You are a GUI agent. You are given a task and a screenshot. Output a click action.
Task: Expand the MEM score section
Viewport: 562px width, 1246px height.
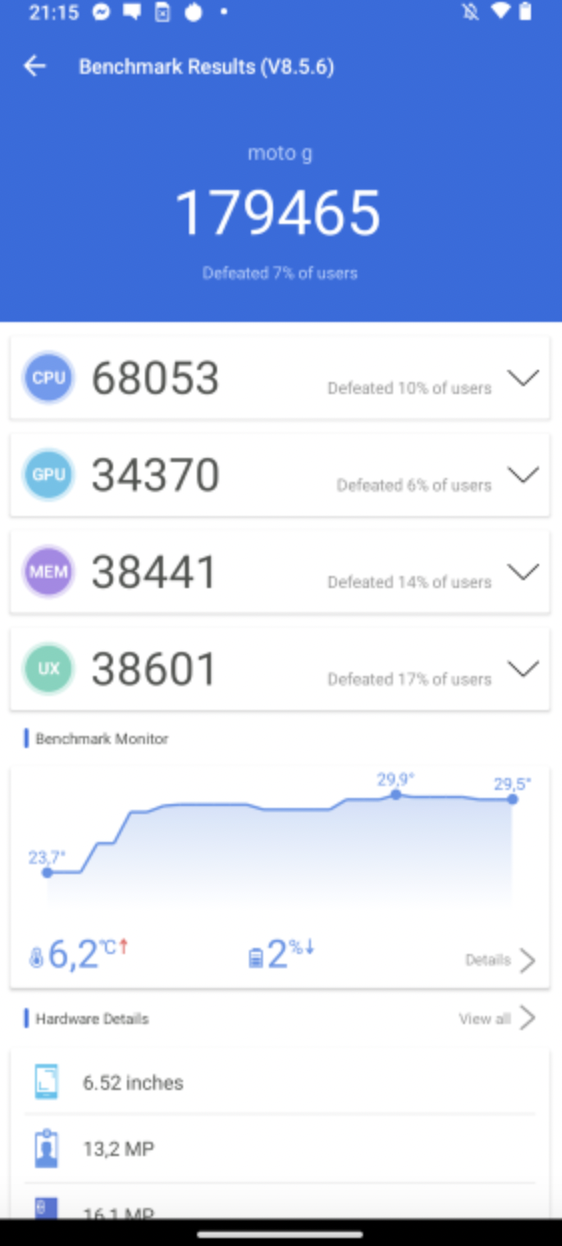[523, 572]
